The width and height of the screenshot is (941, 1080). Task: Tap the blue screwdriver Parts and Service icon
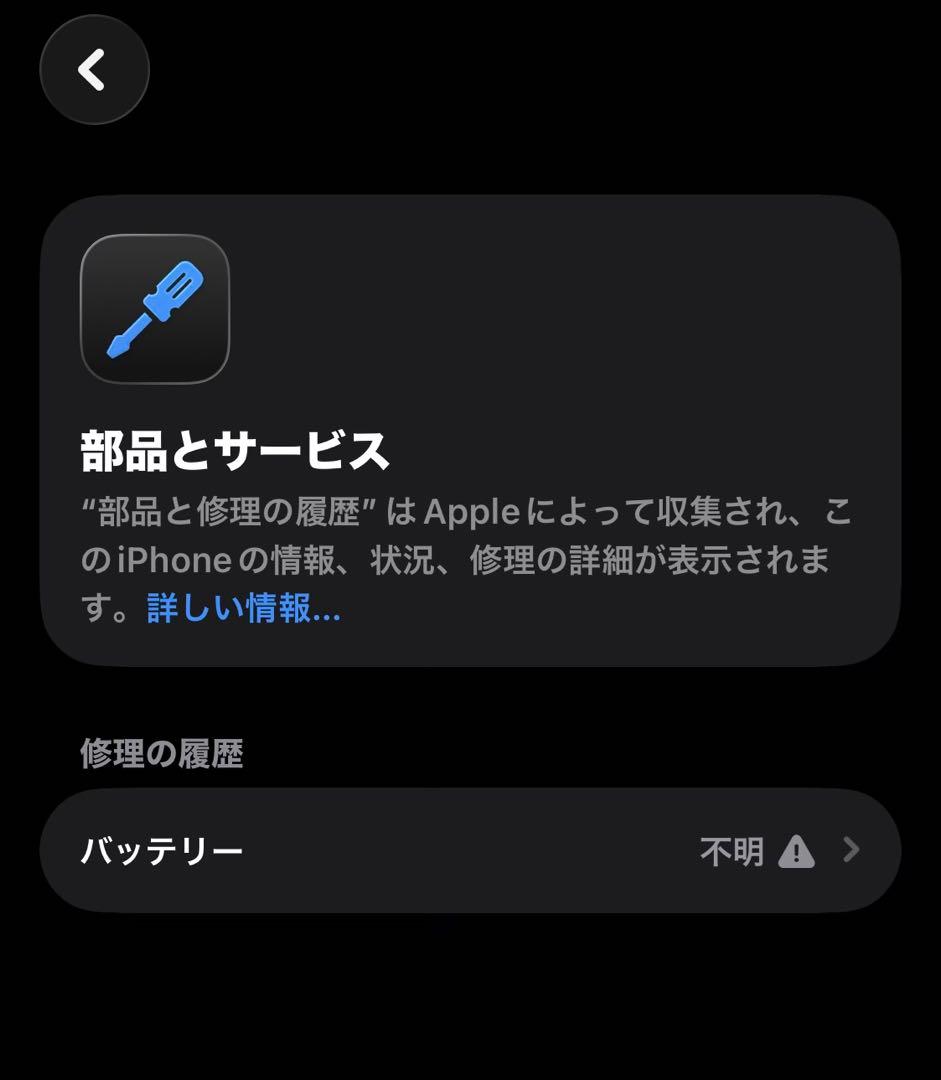[x=155, y=308]
